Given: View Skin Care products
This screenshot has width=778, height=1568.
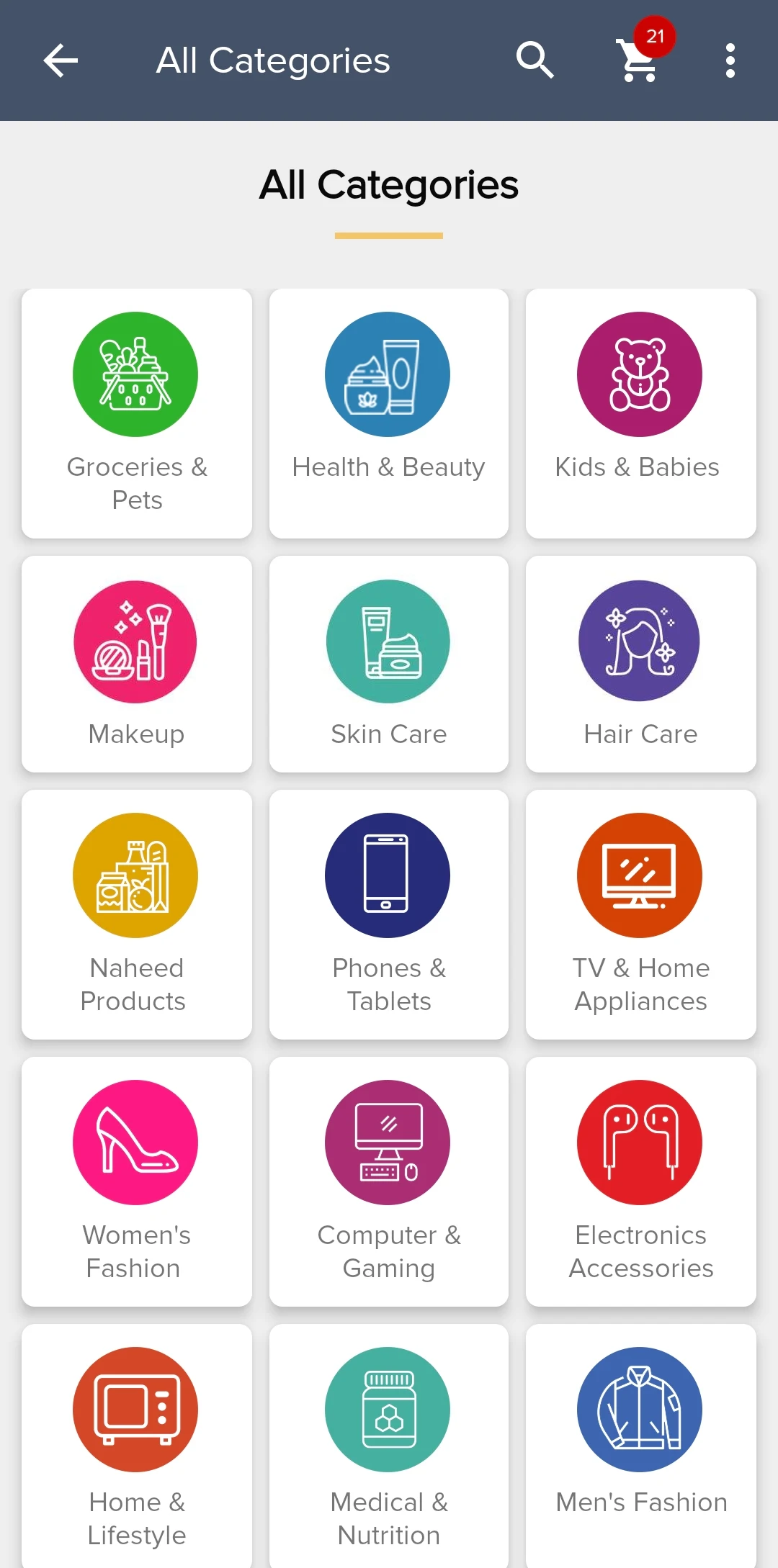Looking at the screenshot, I should point(389,664).
